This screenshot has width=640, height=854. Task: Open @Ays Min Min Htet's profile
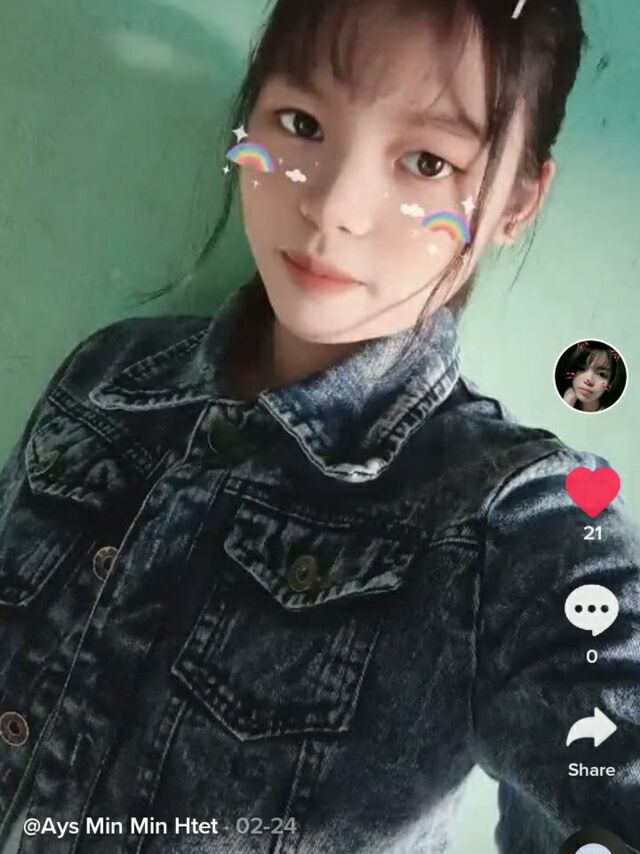point(120,827)
